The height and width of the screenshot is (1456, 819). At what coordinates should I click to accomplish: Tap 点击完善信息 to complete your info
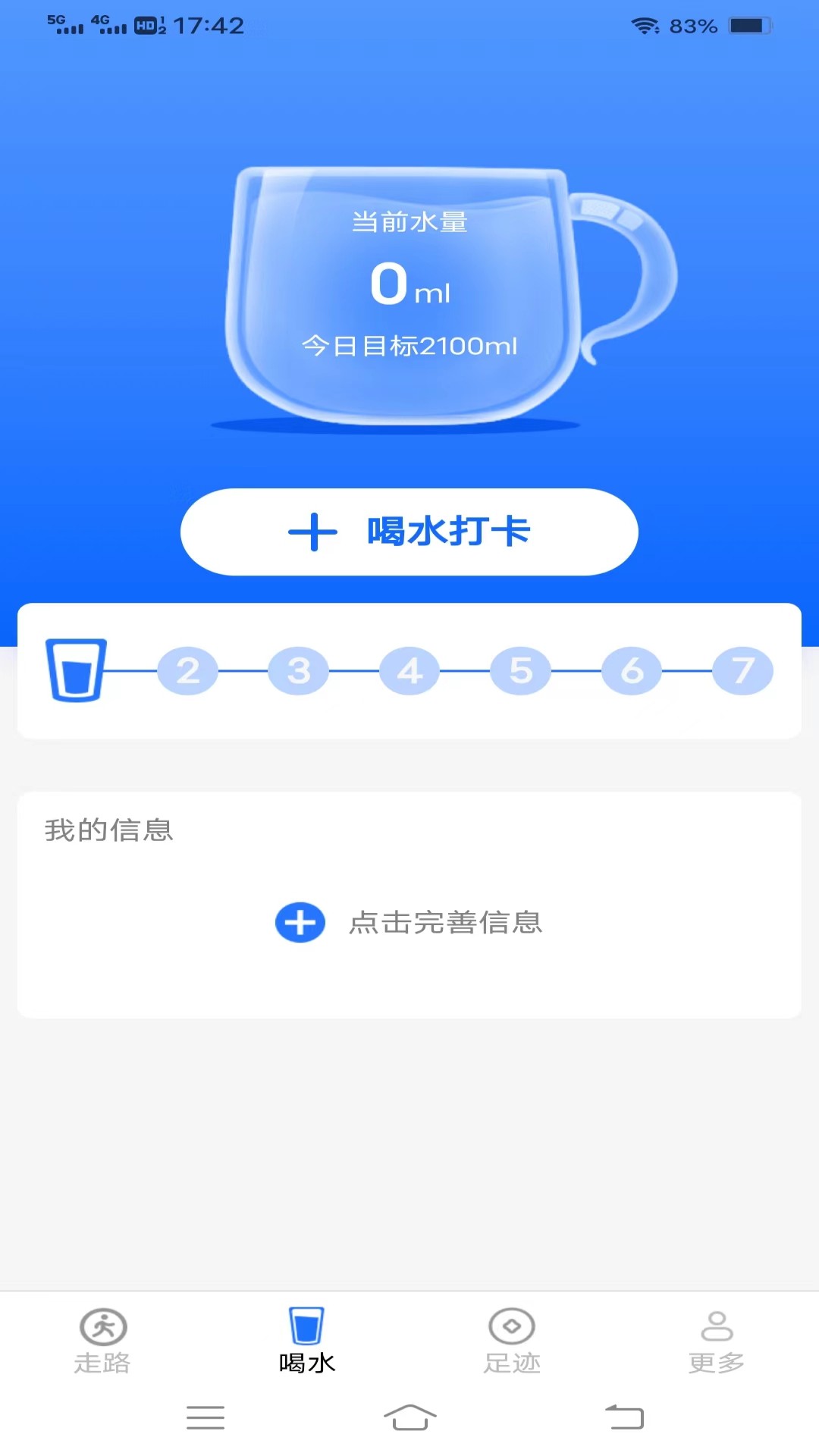(447, 923)
